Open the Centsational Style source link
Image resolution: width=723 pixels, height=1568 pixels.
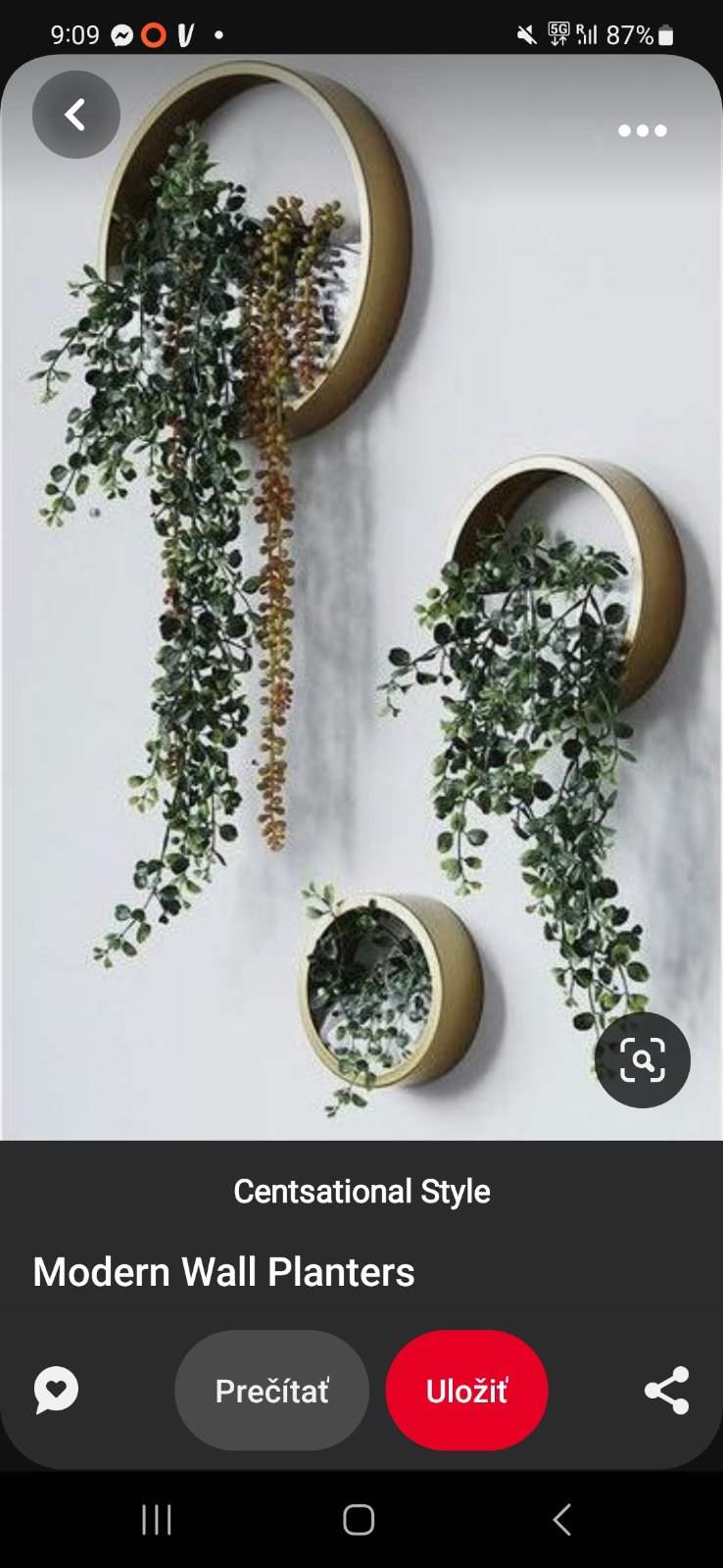click(x=361, y=1192)
